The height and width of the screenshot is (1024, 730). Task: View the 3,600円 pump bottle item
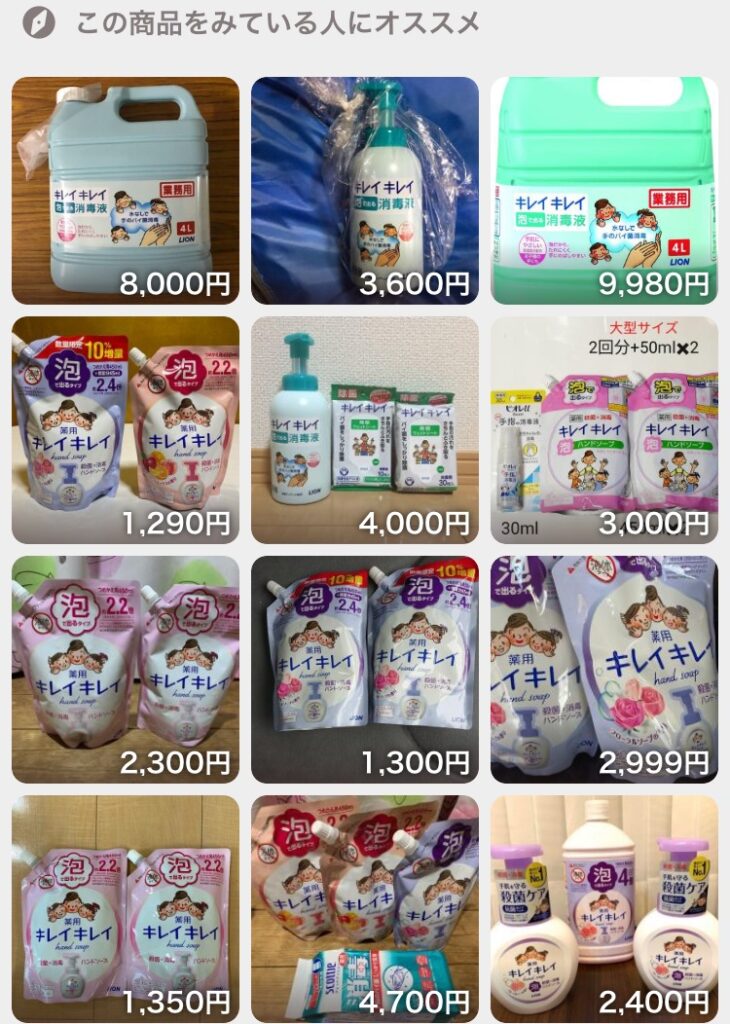click(x=365, y=190)
